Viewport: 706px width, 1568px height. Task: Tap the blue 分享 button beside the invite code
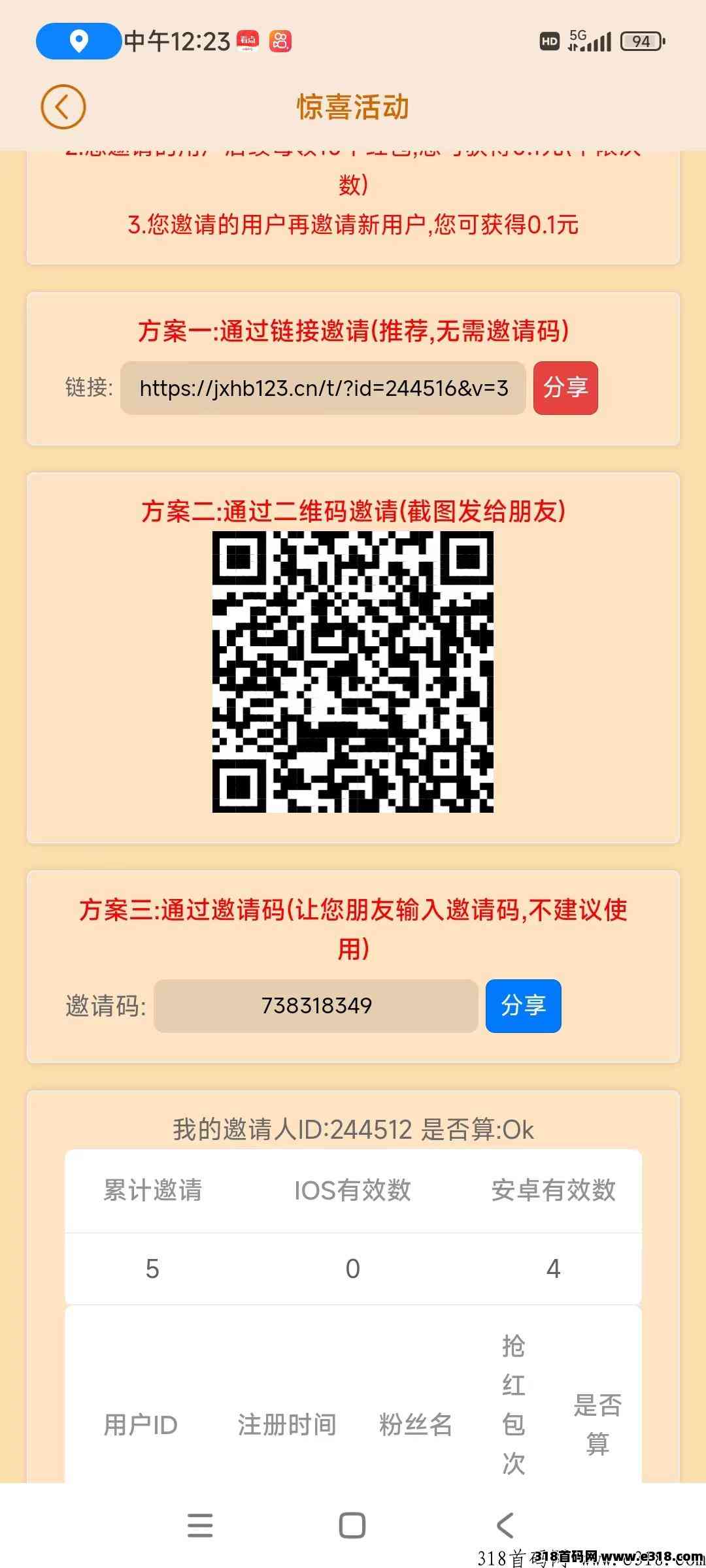click(x=523, y=1005)
